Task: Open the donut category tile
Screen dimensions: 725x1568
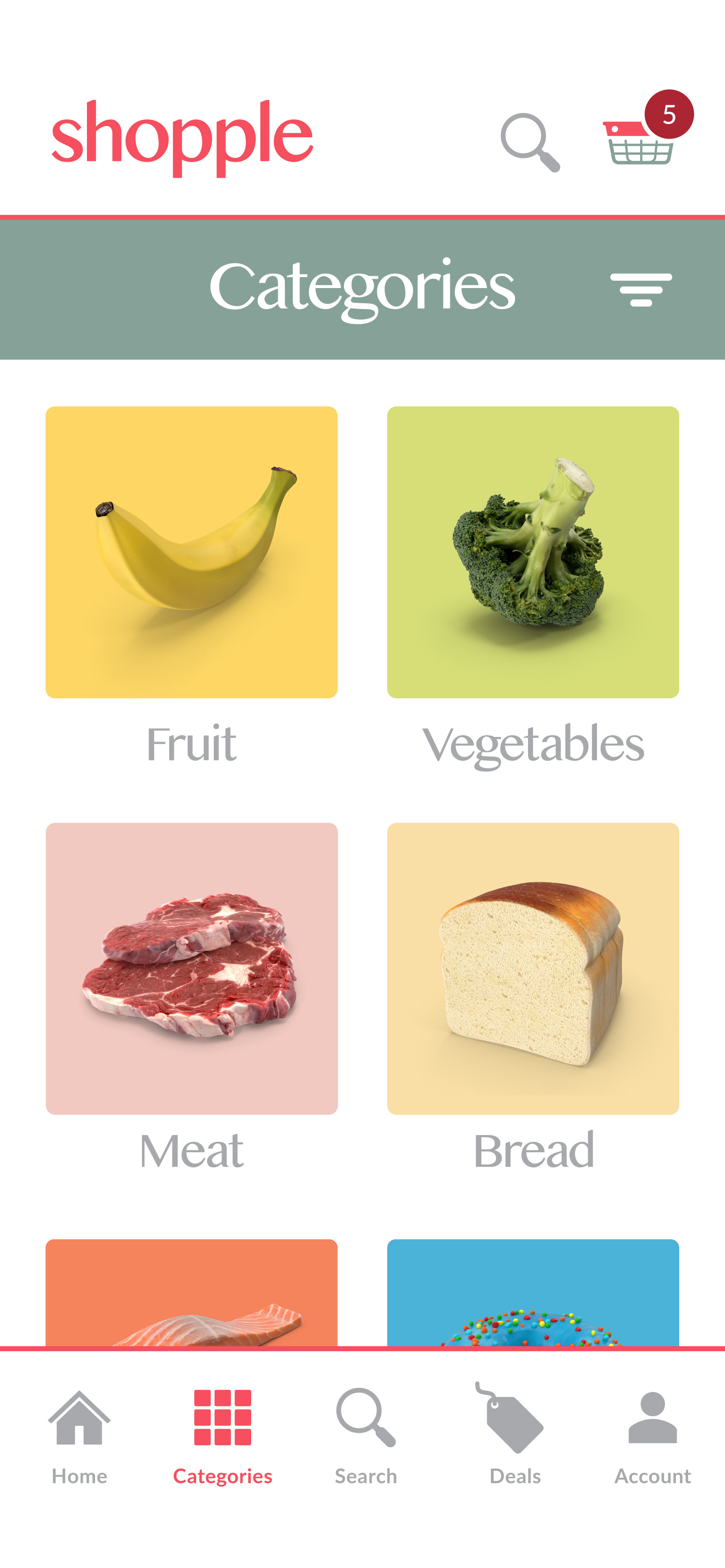Action: click(x=533, y=1293)
